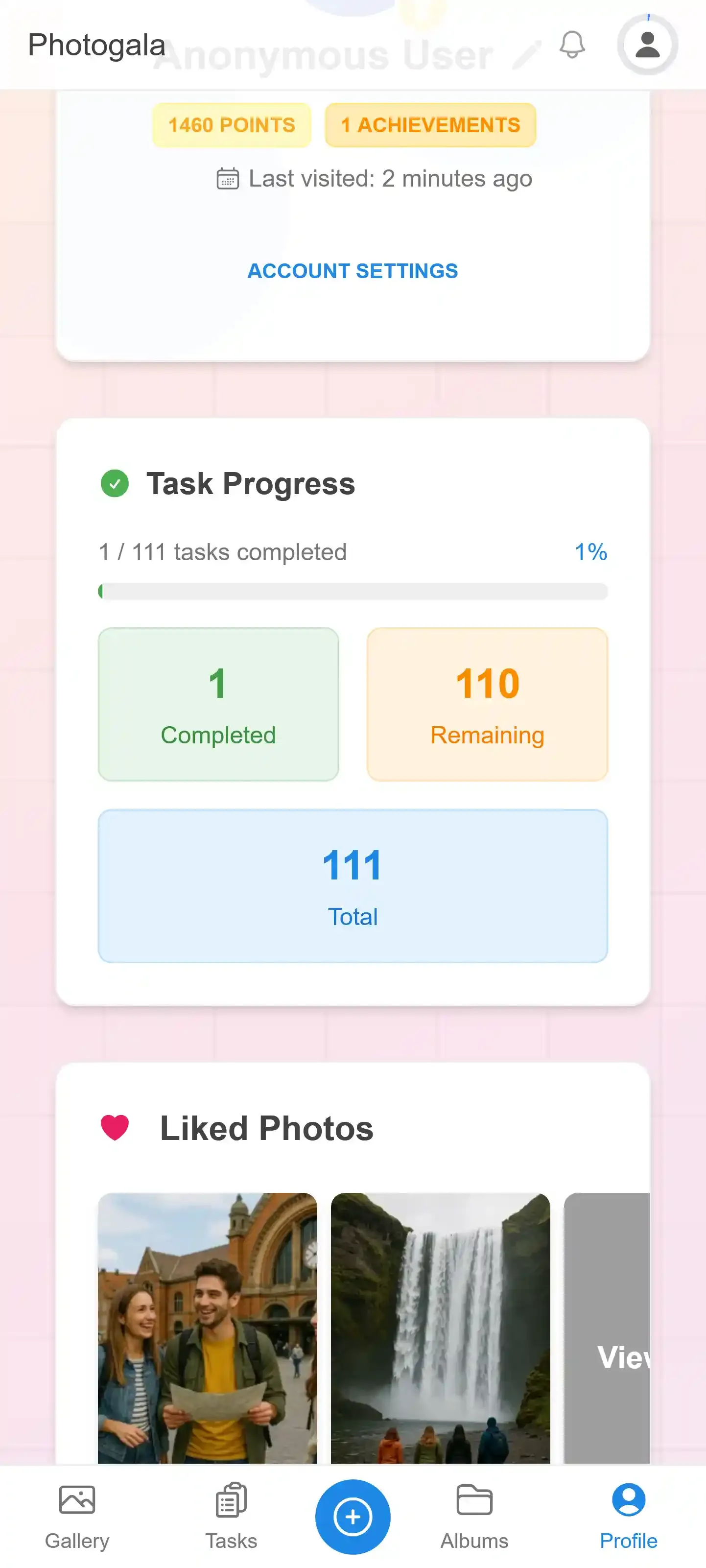Click the task completion progress bar
This screenshot has width=706, height=1568.
pyautogui.click(x=353, y=591)
